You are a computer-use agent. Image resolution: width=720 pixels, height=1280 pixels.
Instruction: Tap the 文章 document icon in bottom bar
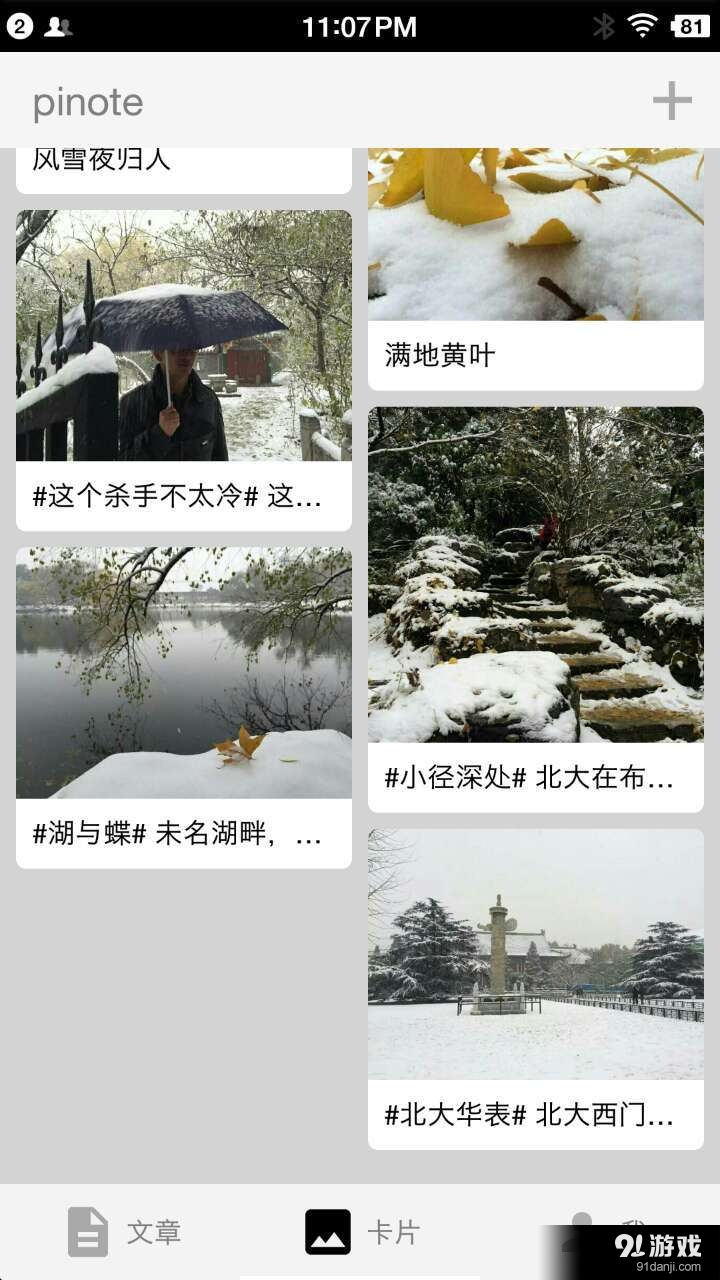pyautogui.click(x=87, y=1232)
